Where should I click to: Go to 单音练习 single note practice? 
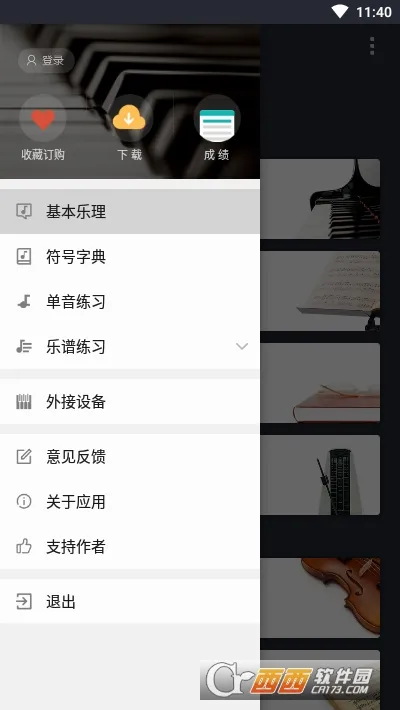pos(130,302)
